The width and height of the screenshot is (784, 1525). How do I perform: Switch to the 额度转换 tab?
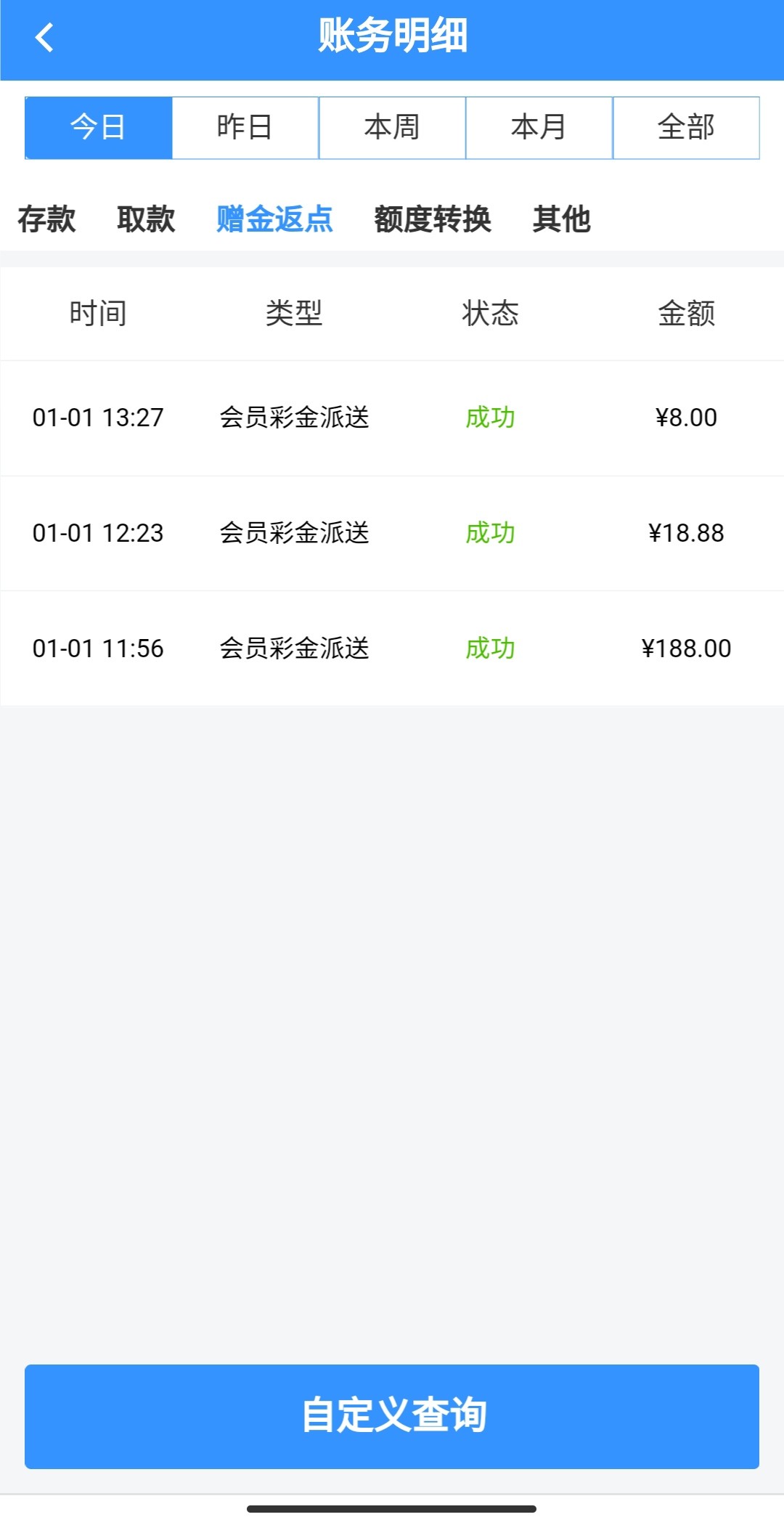pos(433,219)
